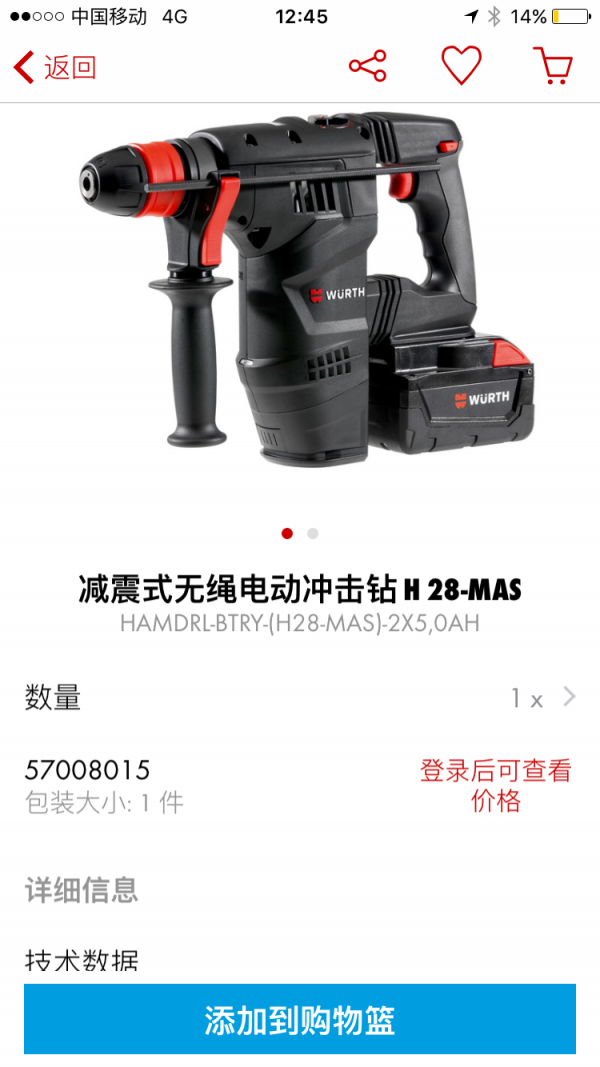Tap 登录后可查看价格 to log in
The image size is (600, 1067).
coord(496,785)
